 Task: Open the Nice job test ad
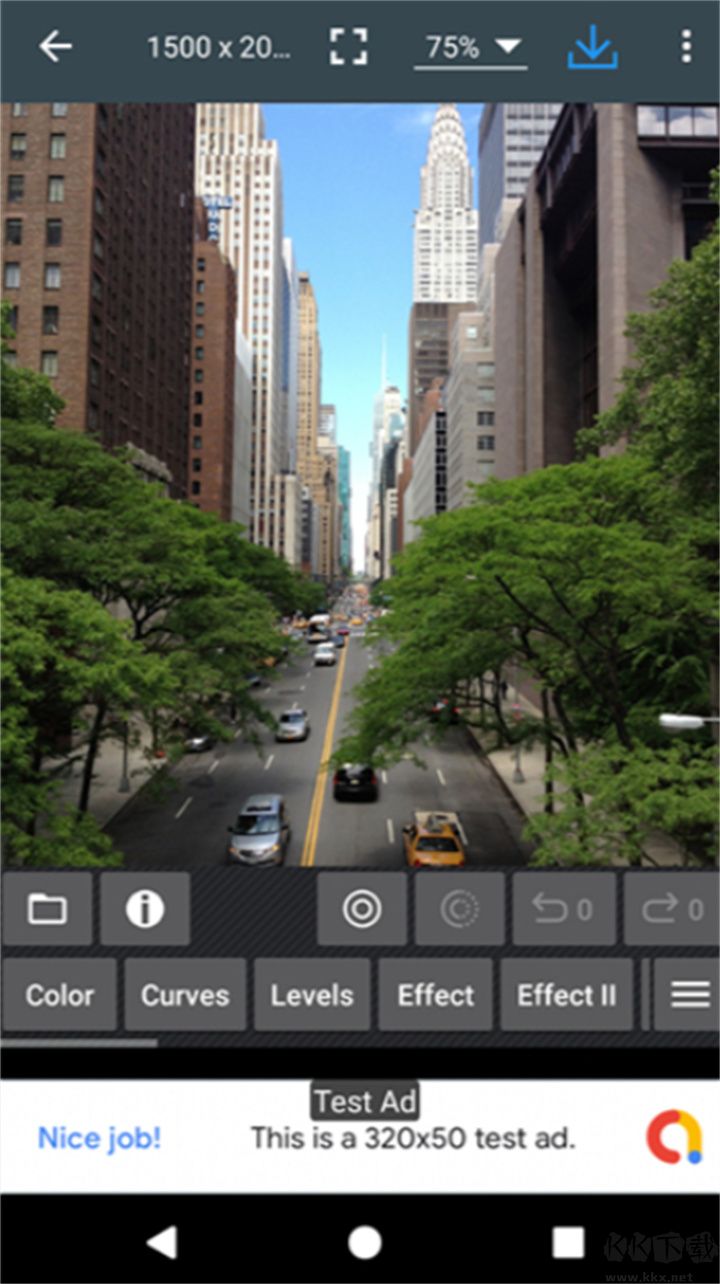pos(99,1137)
